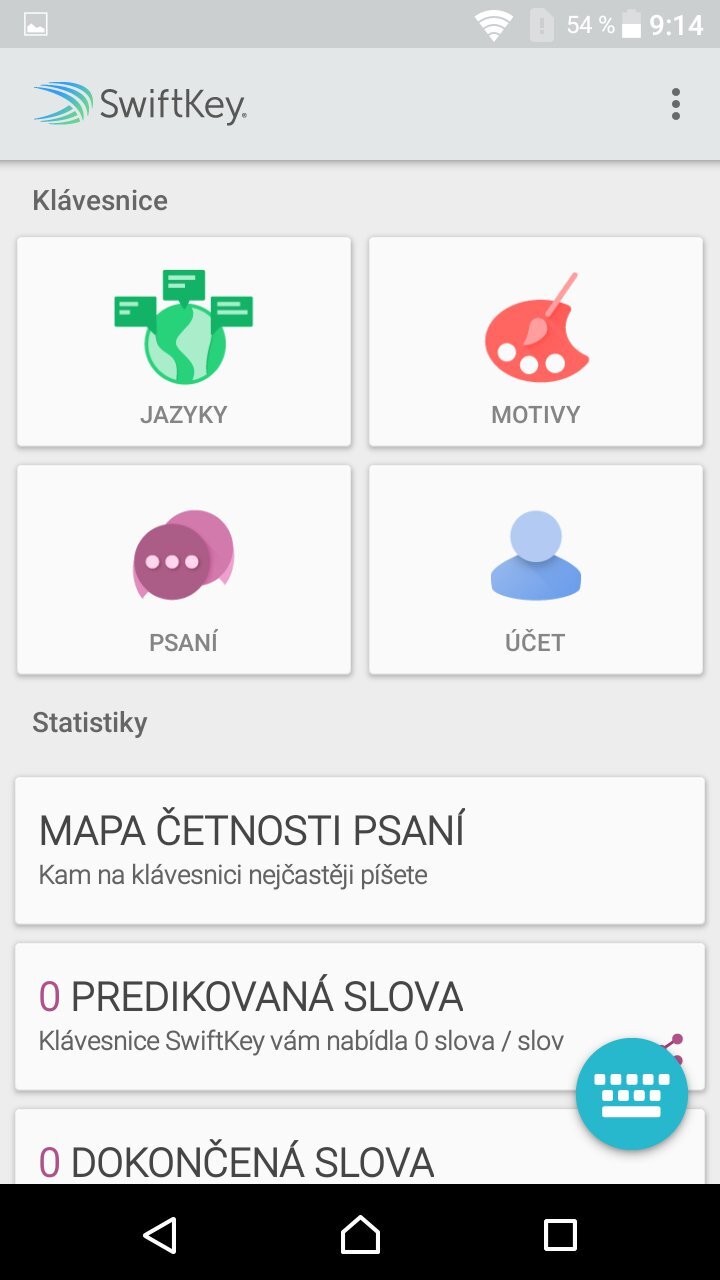
Task: Select the Klávesnice section header
Action: (x=100, y=200)
